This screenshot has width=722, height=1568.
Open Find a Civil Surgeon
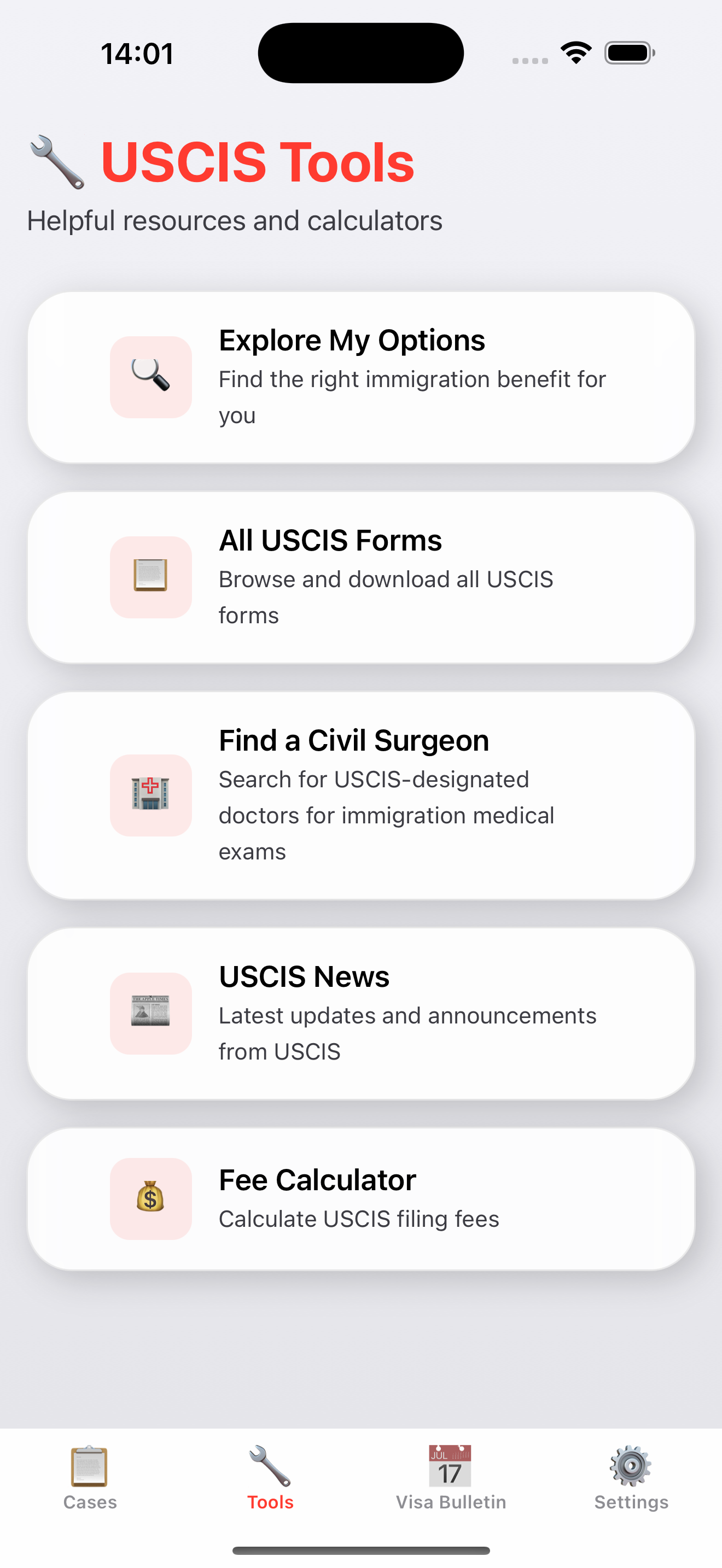coord(361,795)
